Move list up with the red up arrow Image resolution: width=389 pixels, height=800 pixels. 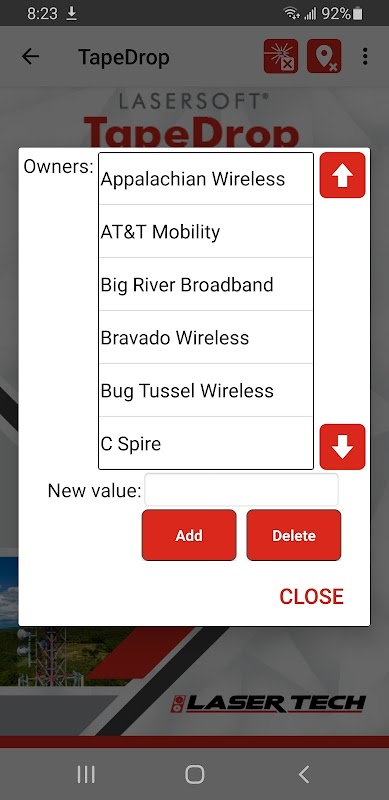pyautogui.click(x=342, y=175)
